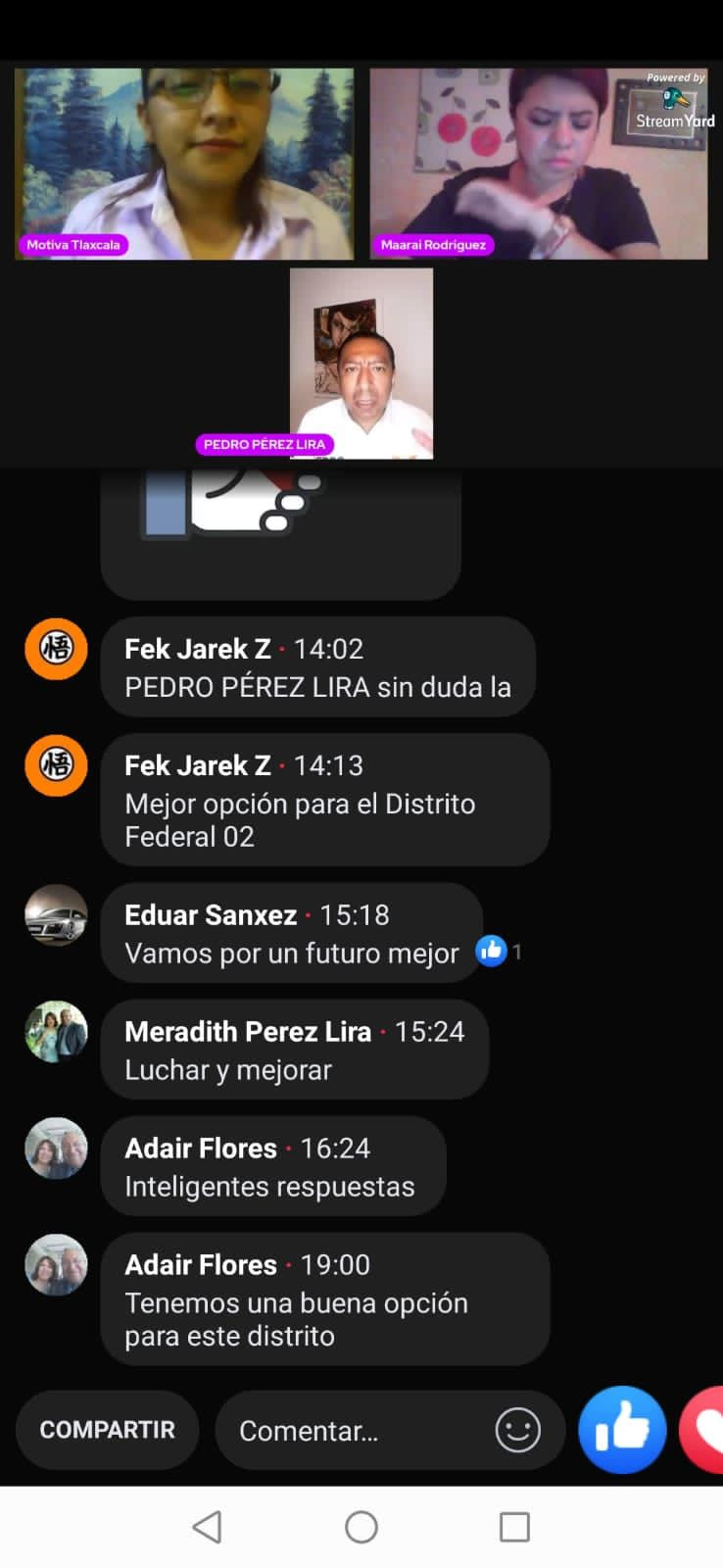
Task: Go back with the system back button
Action: 207,1527
